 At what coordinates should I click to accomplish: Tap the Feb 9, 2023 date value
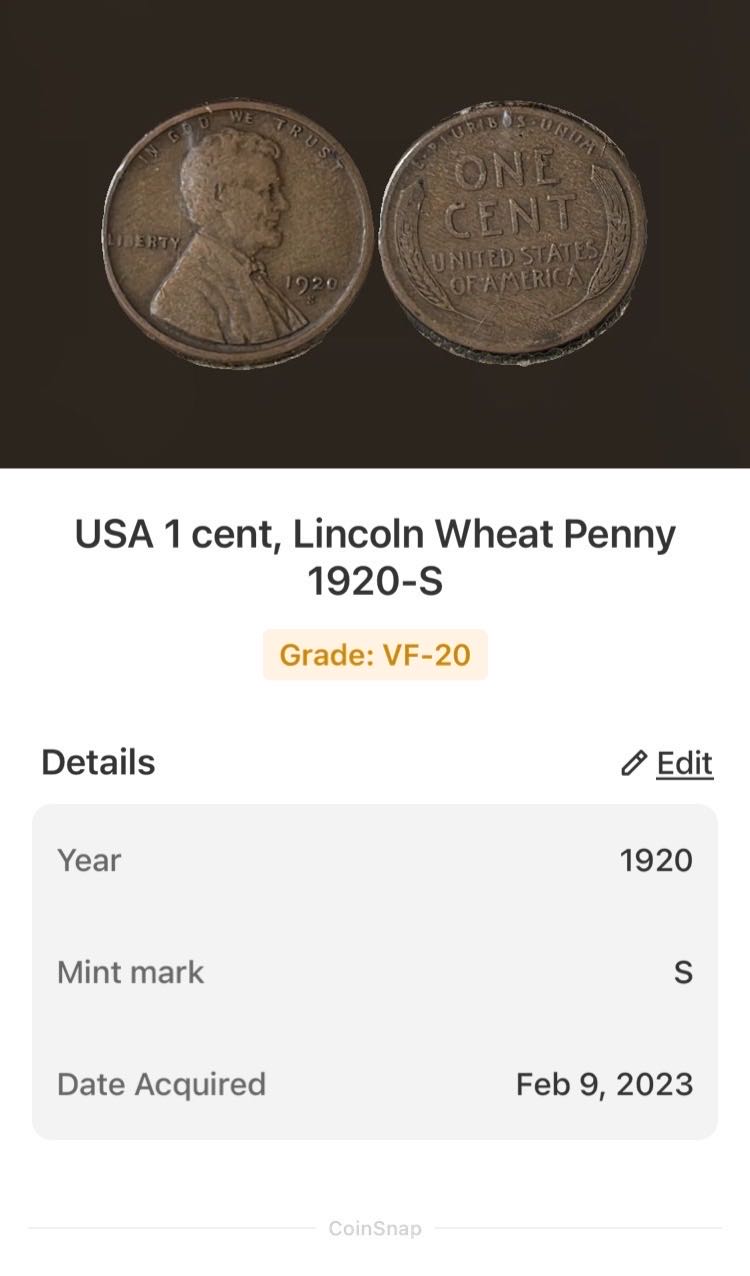pos(604,1084)
